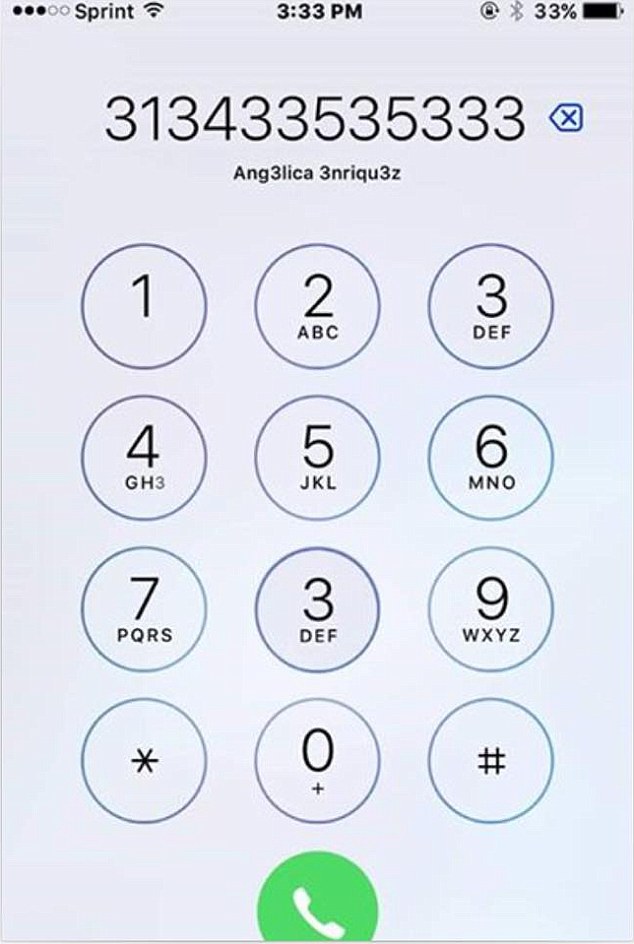Tap the 5 JKL key
634x944 pixels.
coord(317,457)
